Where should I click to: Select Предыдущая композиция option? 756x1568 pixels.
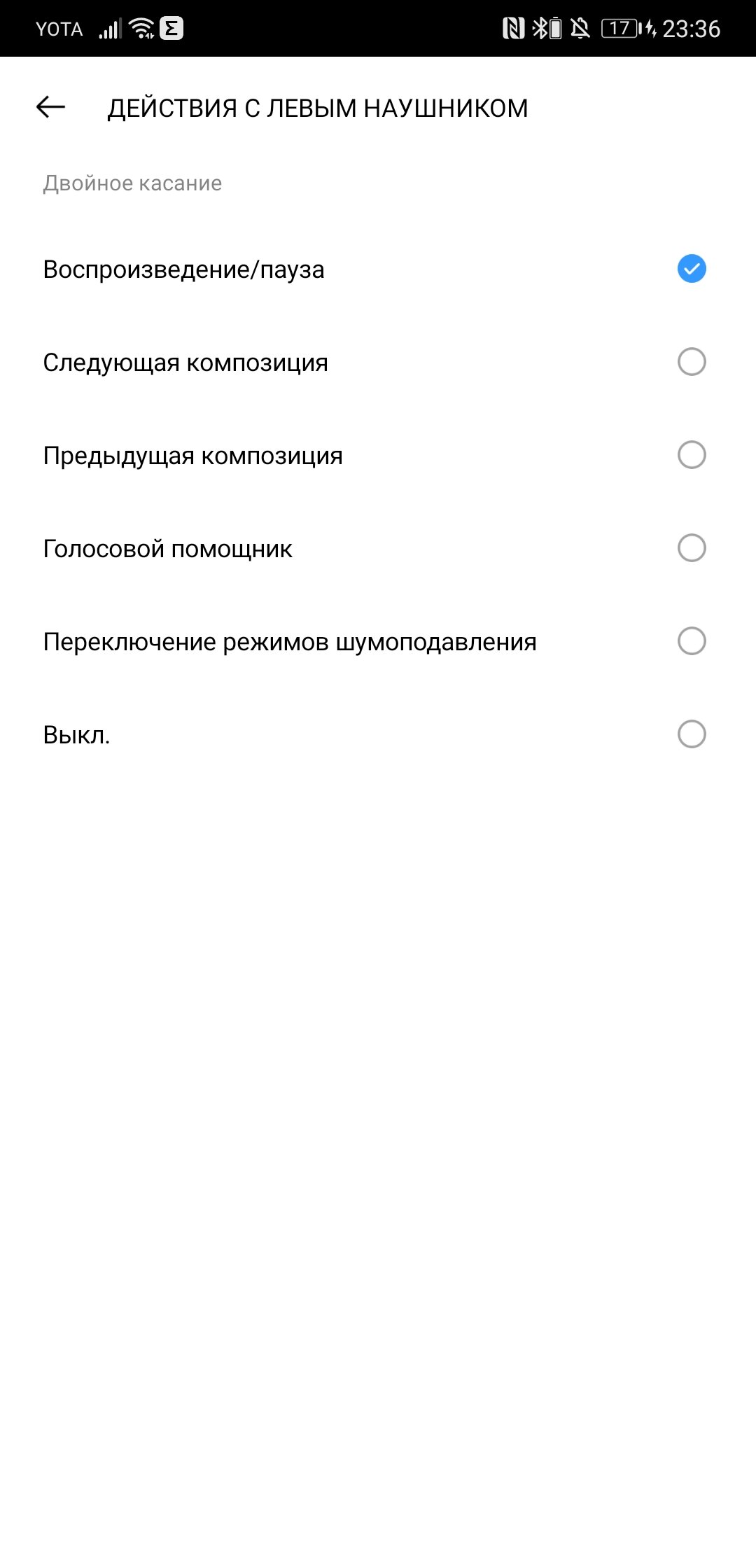point(378,455)
